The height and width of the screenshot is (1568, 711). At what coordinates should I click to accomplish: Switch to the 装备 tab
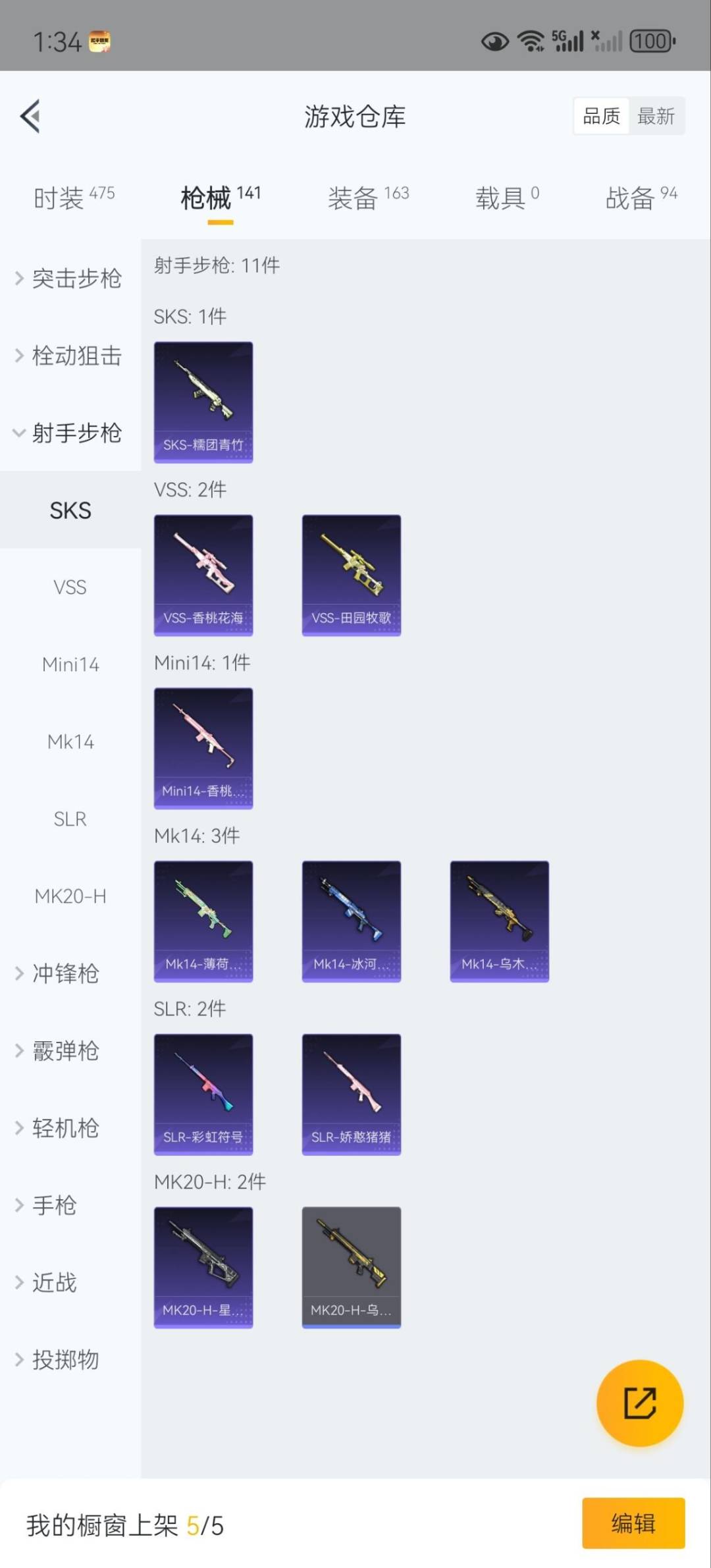(x=368, y=197)
